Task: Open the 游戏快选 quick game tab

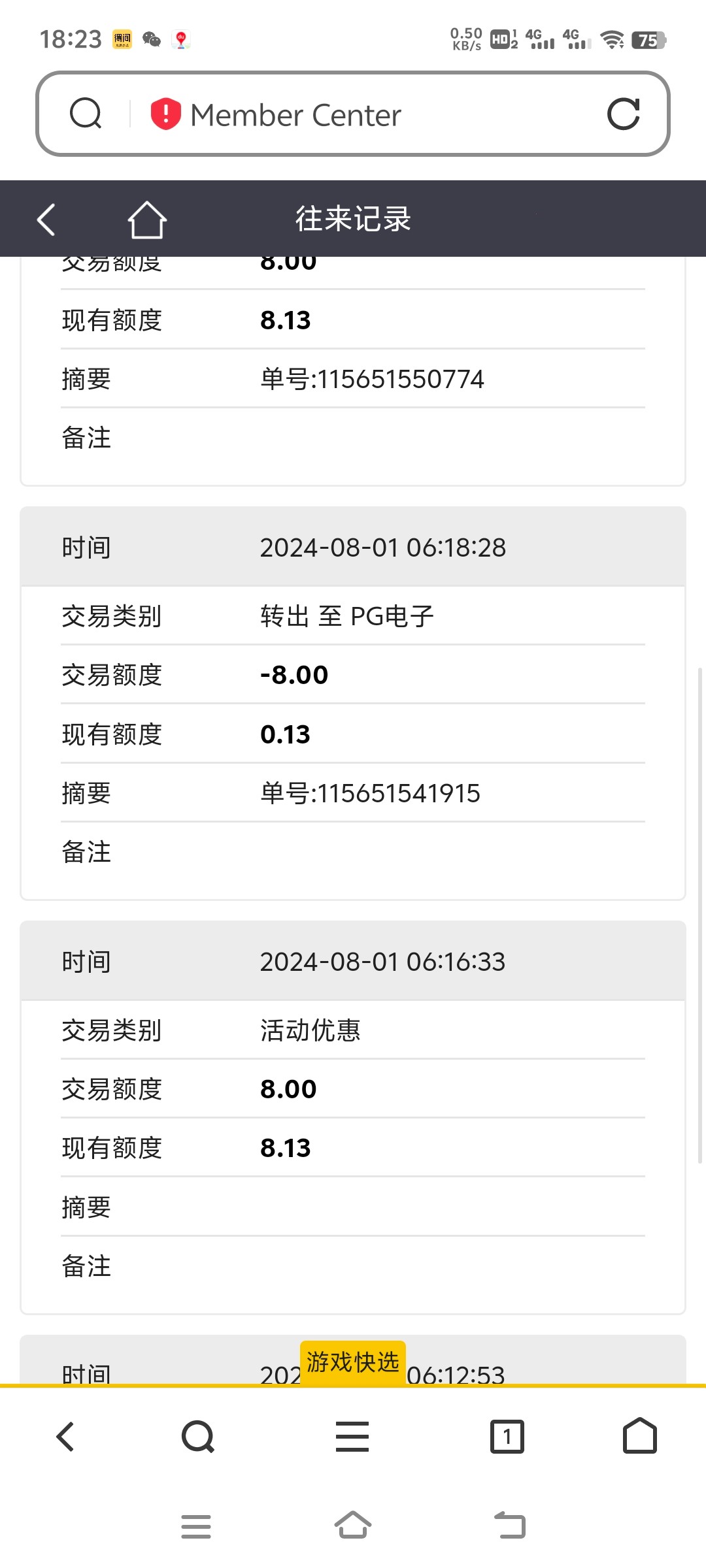Action: [x=353, y=1363]
